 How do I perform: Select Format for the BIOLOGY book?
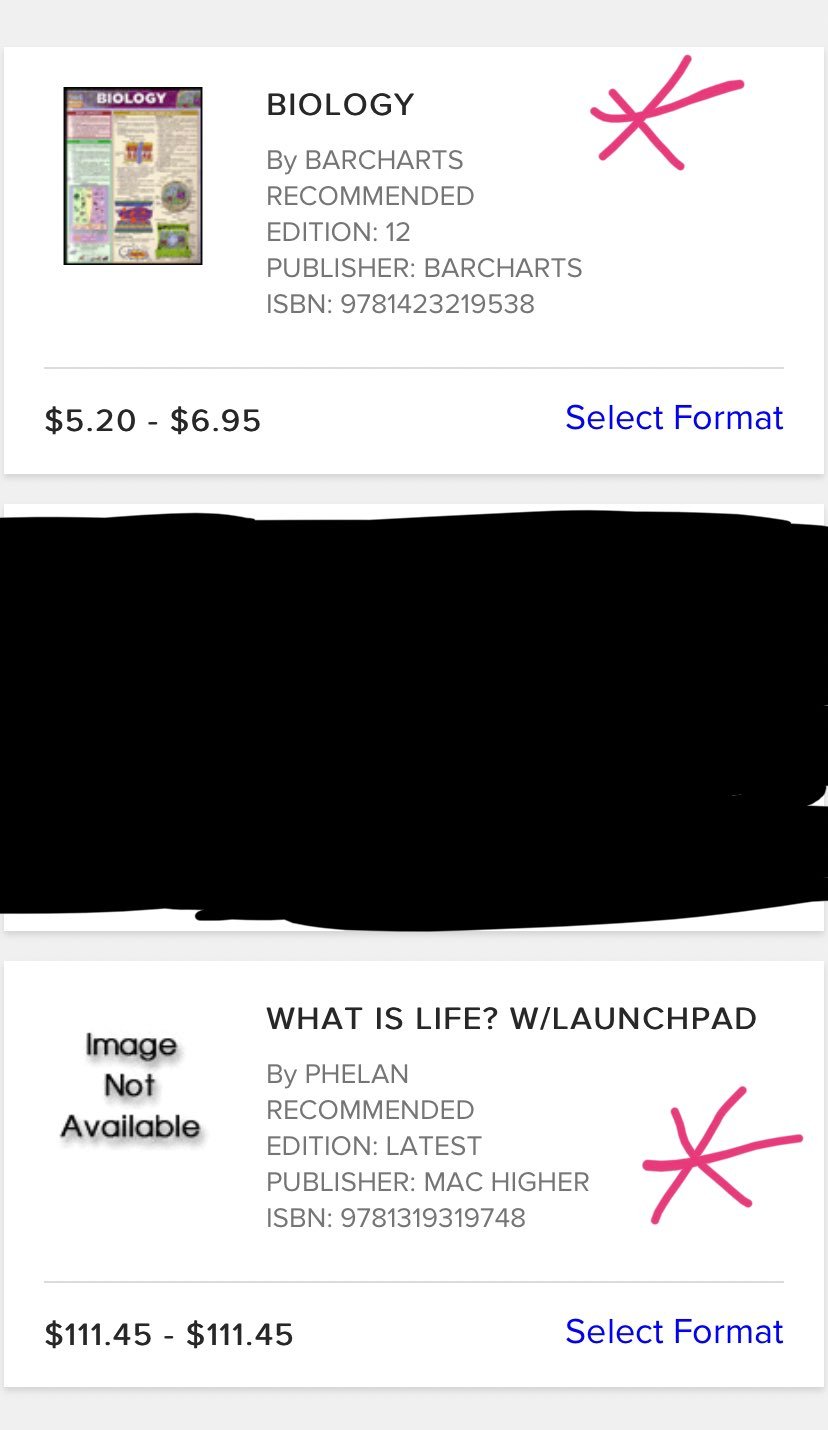pos(674,417)
